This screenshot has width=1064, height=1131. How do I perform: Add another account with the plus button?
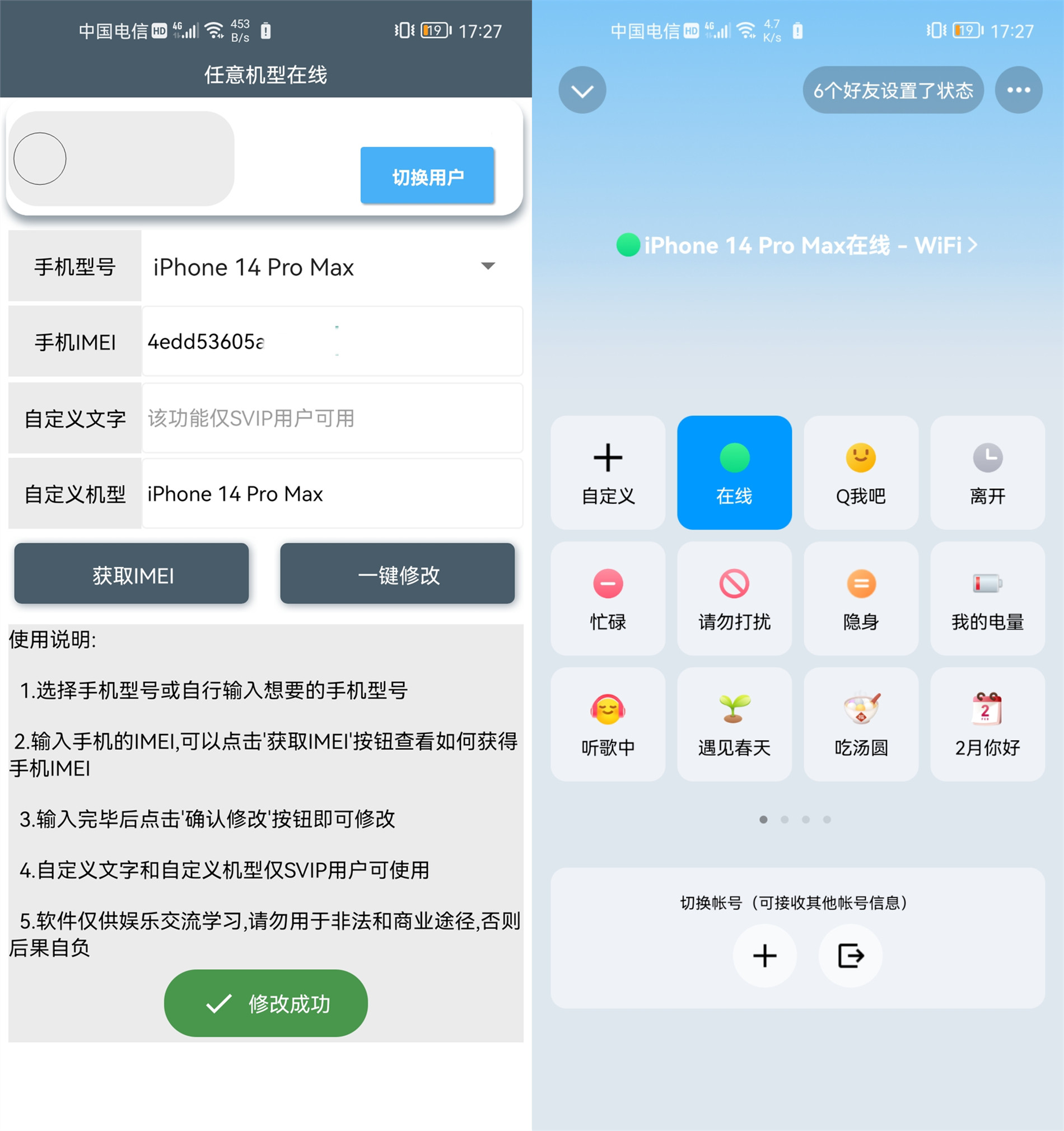coord(764,956)
